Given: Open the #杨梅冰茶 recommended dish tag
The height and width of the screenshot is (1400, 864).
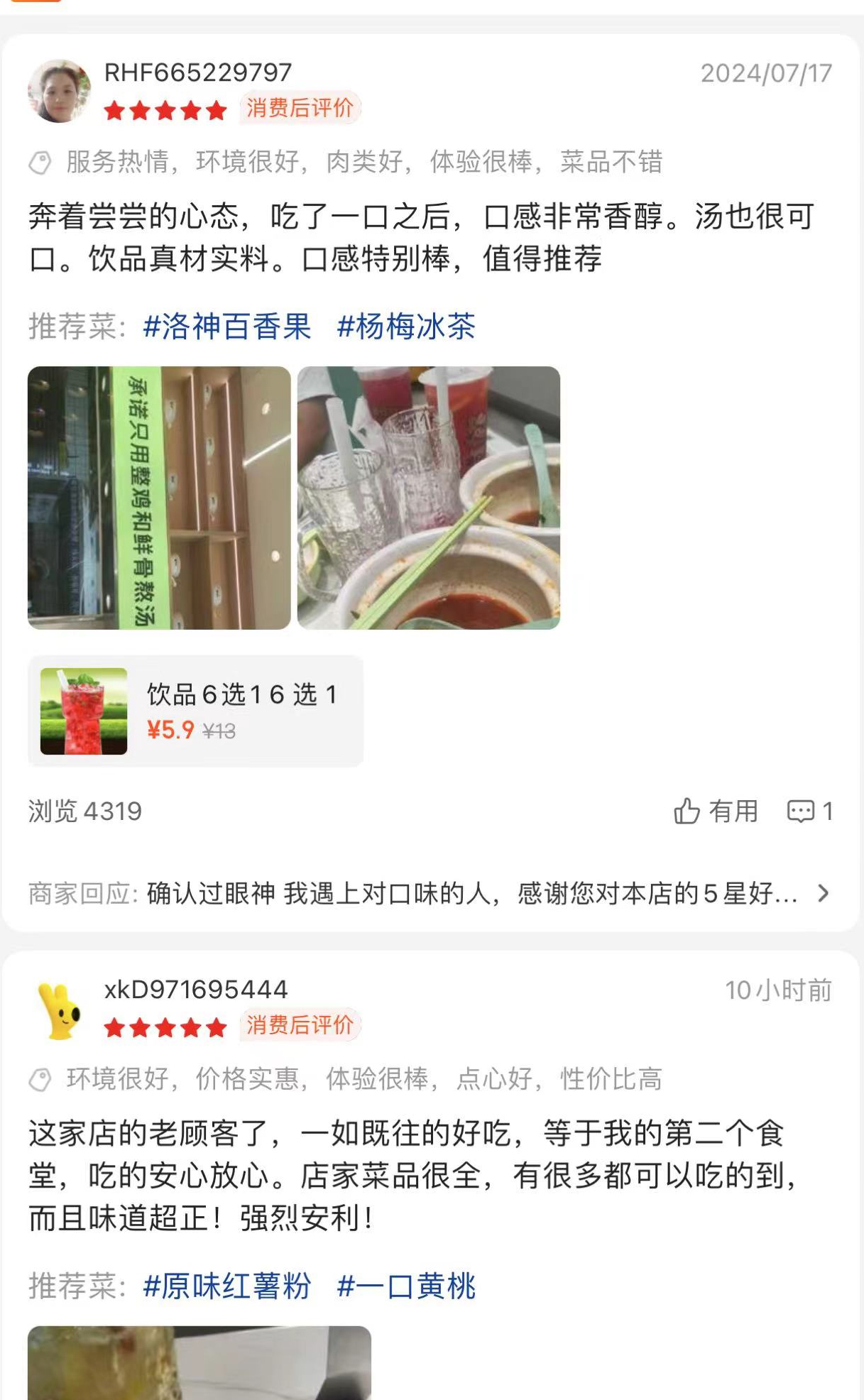Looking at the screenshot, I should coord(406,327).
